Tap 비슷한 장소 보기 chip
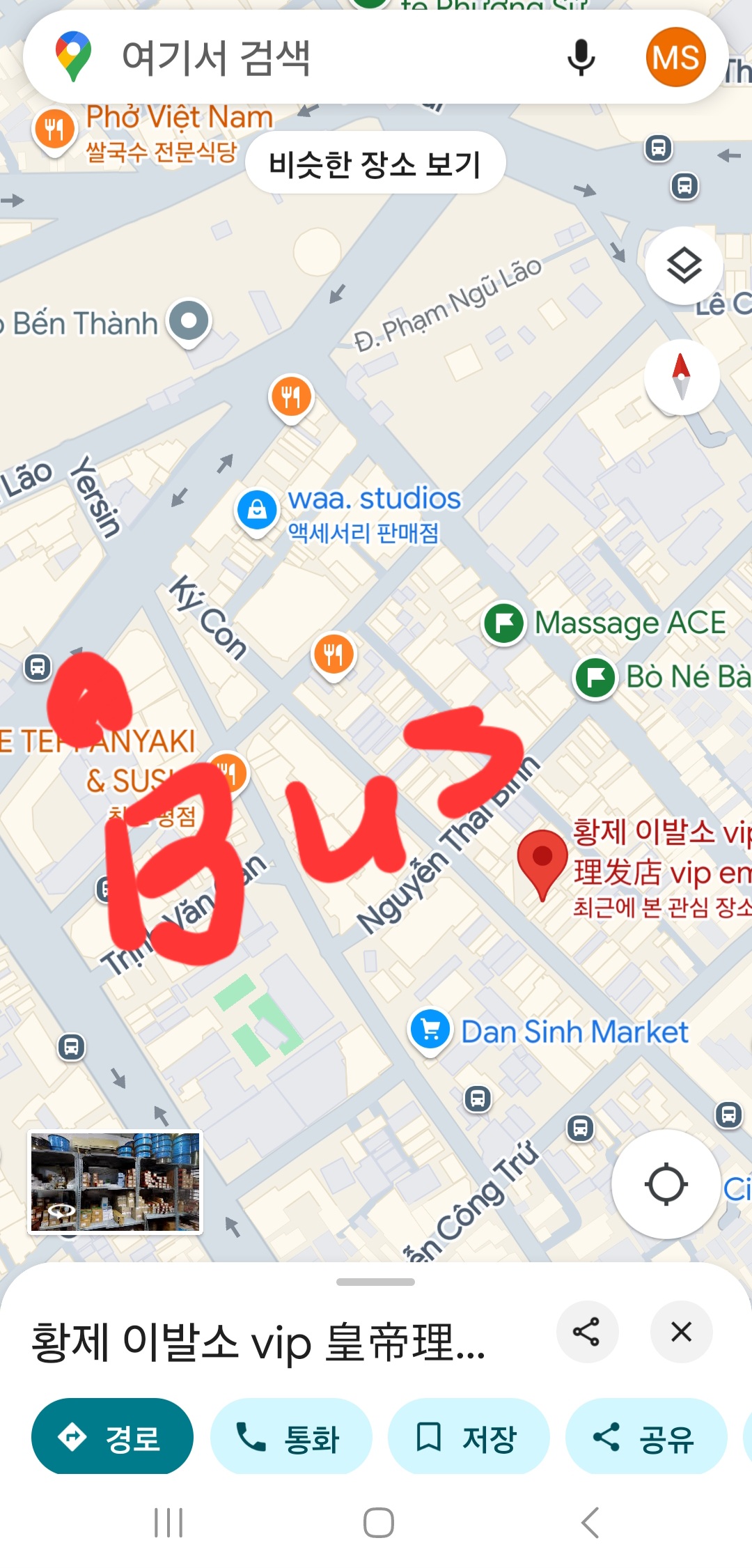Screen dimensions: 752x1568 pos(375,164)
